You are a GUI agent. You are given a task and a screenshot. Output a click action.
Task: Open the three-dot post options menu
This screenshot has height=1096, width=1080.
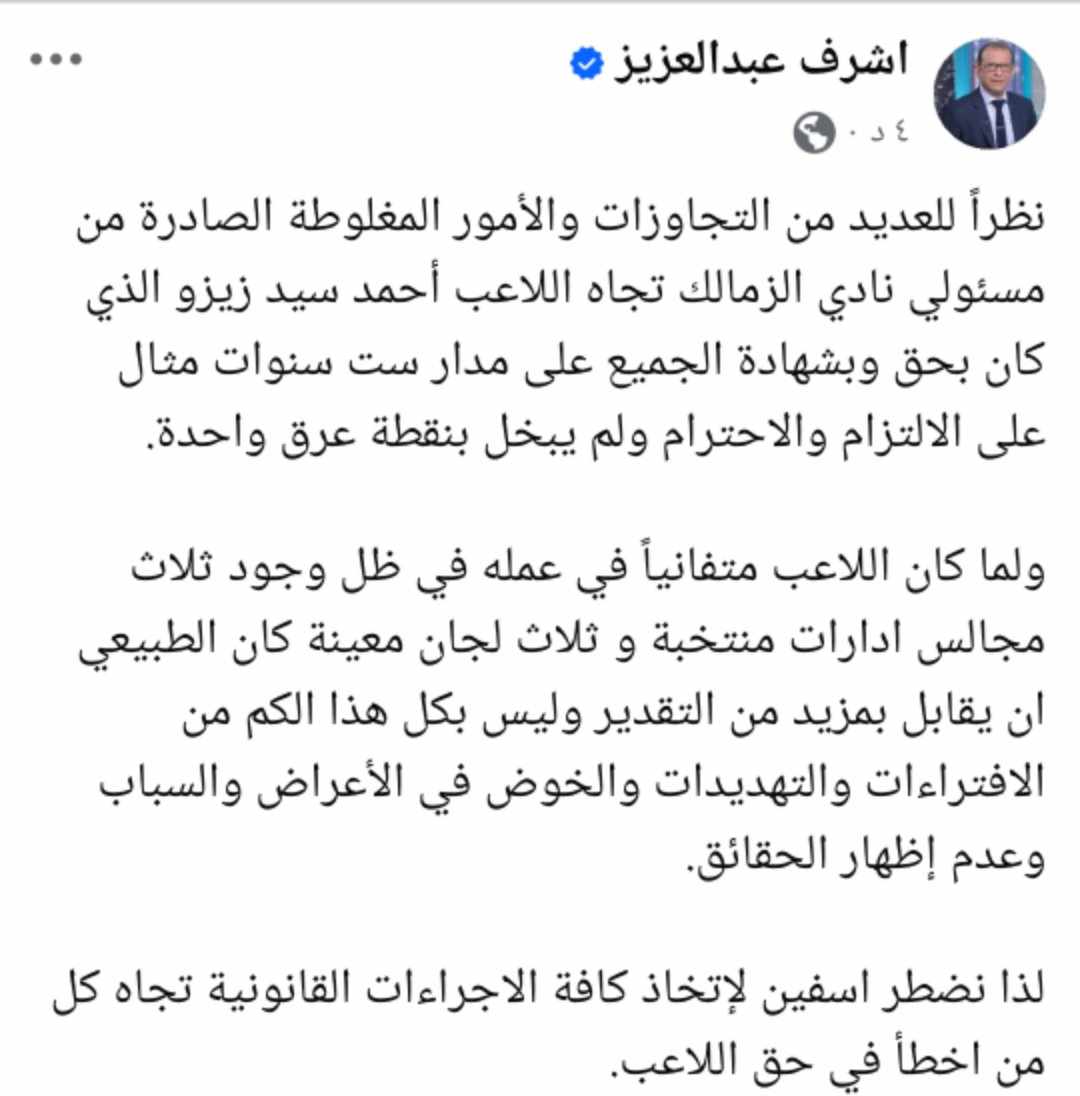click(54, 60)
